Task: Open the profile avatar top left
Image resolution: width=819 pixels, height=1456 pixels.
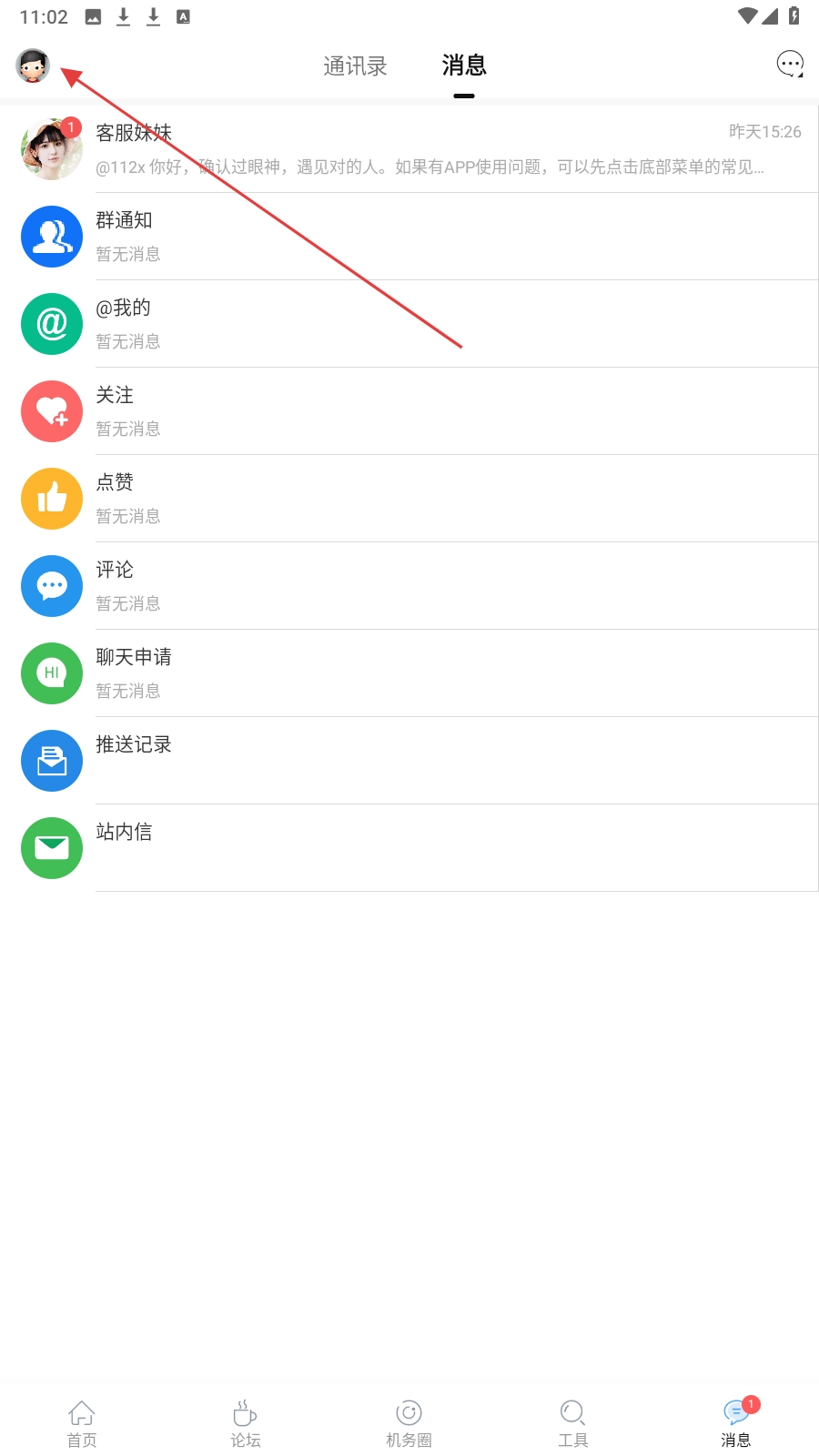Action: coord(32,66)
